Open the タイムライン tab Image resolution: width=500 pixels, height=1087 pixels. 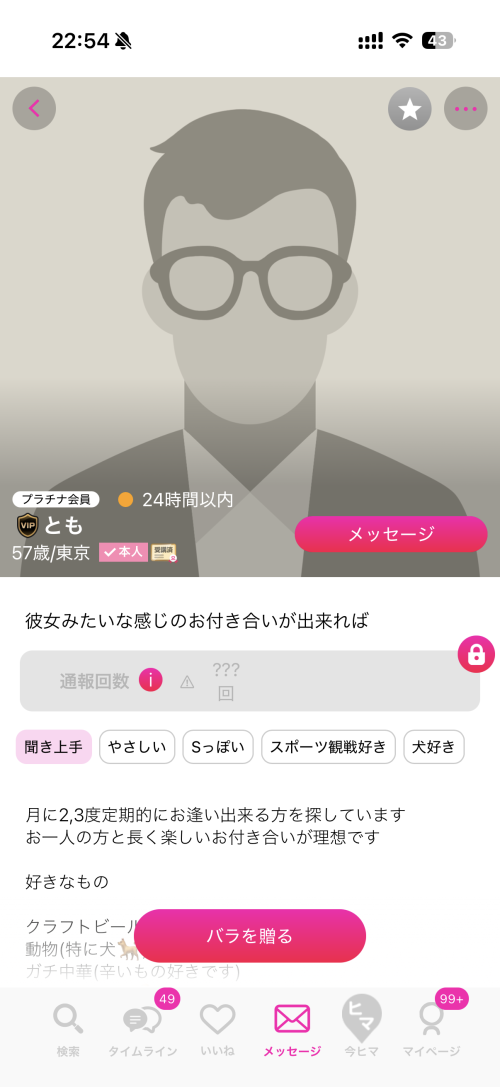tap(142, 1030)
